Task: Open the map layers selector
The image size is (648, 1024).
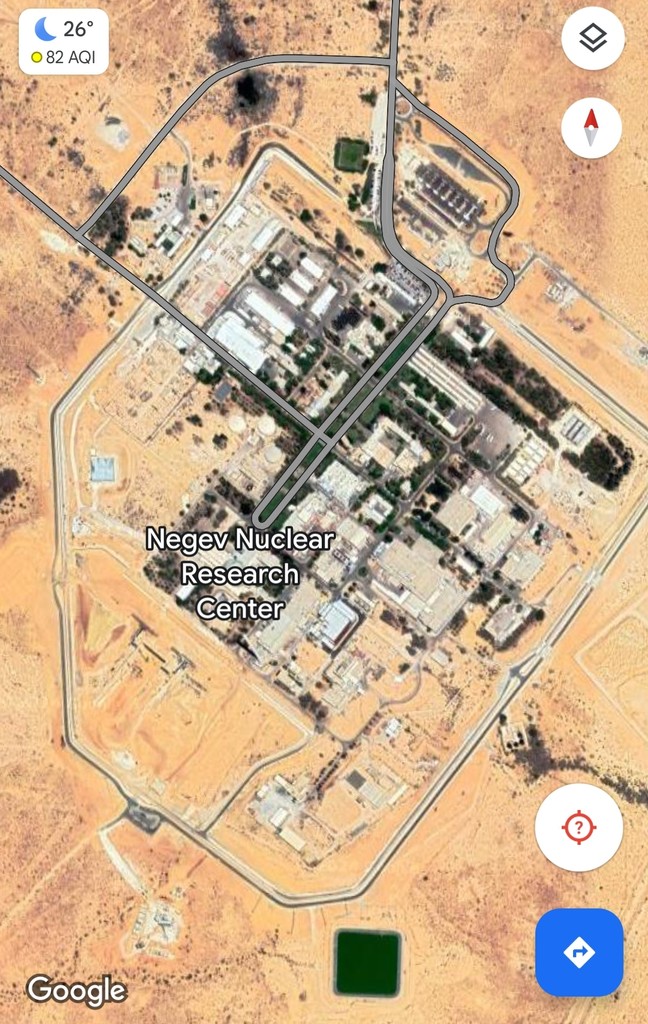Action: [x=592, y=39]
